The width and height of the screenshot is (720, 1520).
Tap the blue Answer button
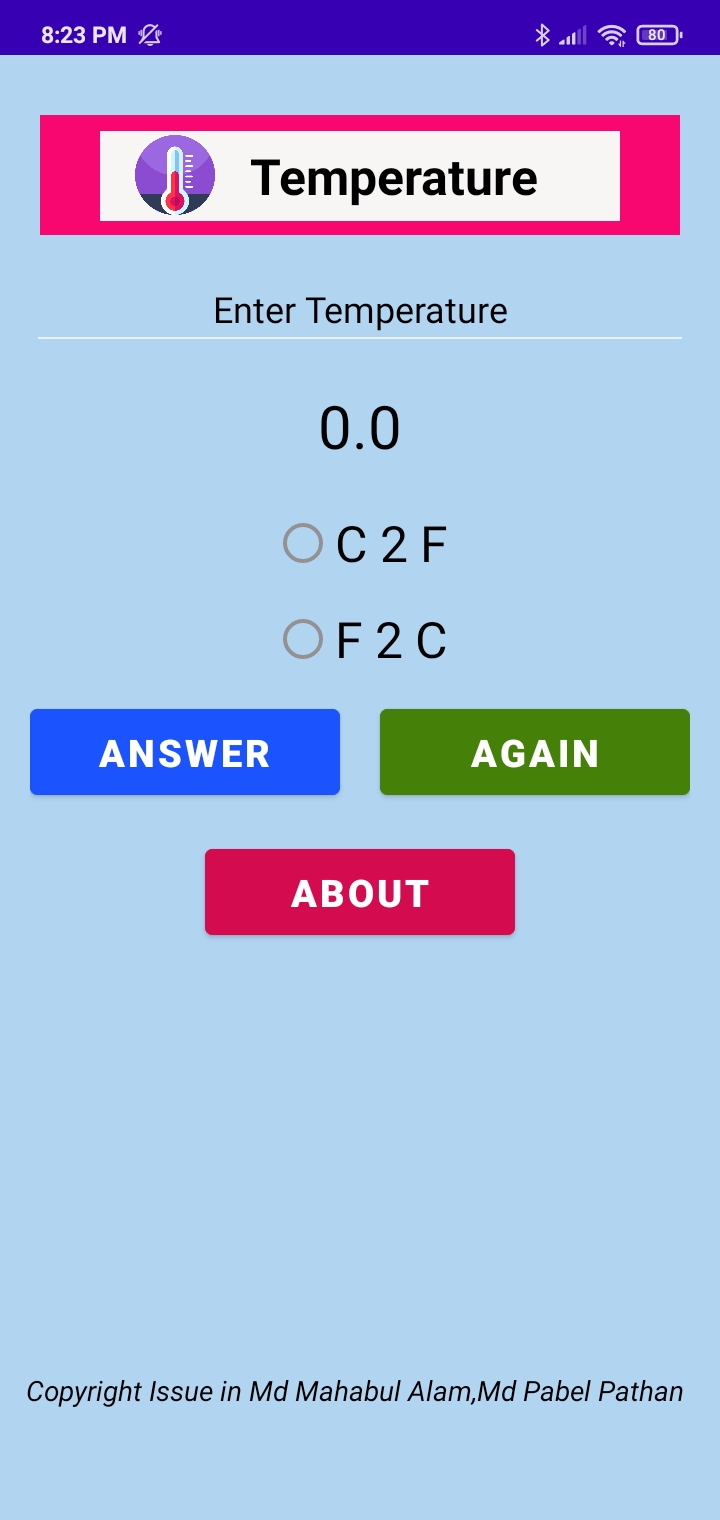pyautogui.click(x=185, y=752)
